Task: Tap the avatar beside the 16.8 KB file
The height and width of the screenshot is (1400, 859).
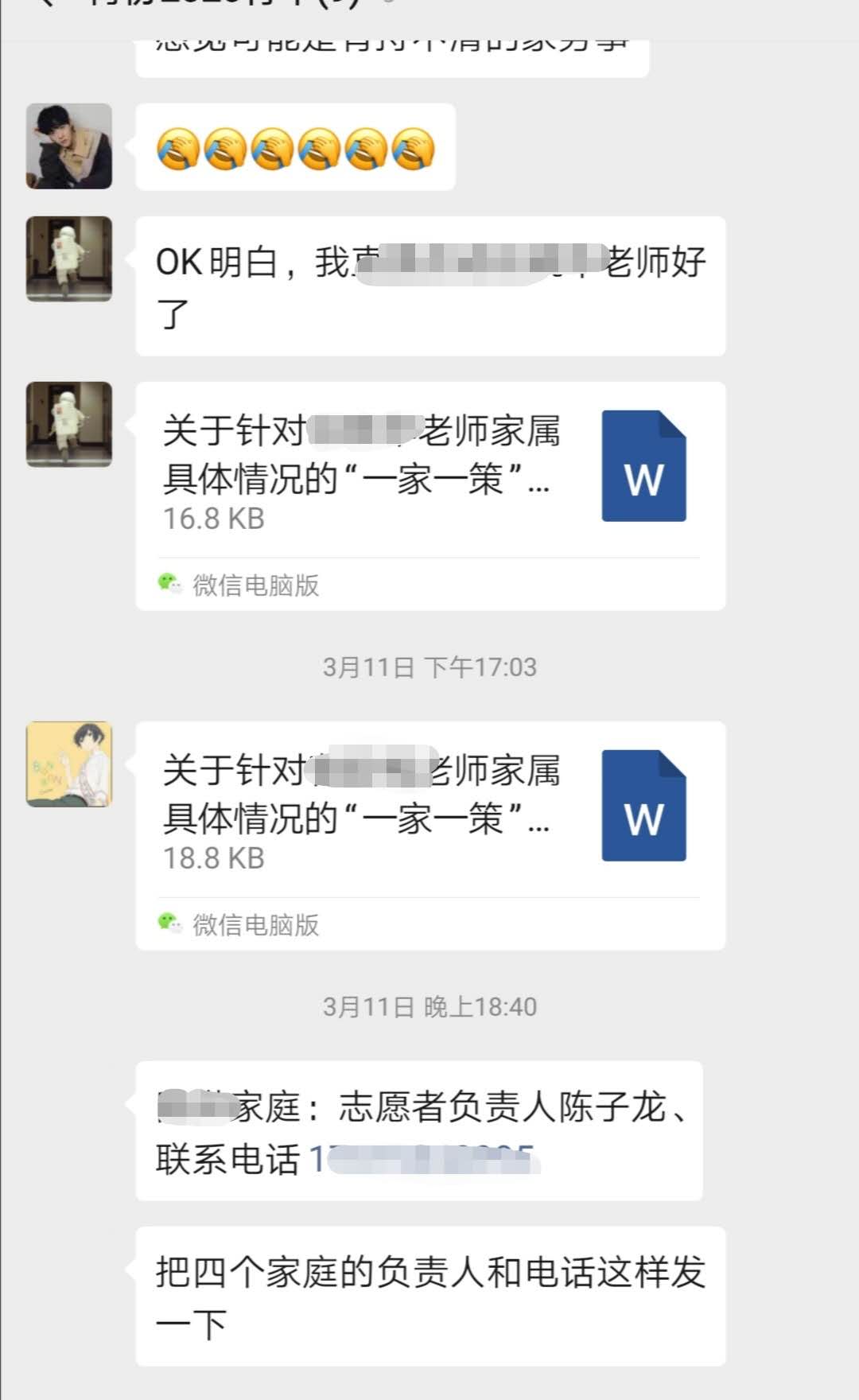Action: pos(69,425)
